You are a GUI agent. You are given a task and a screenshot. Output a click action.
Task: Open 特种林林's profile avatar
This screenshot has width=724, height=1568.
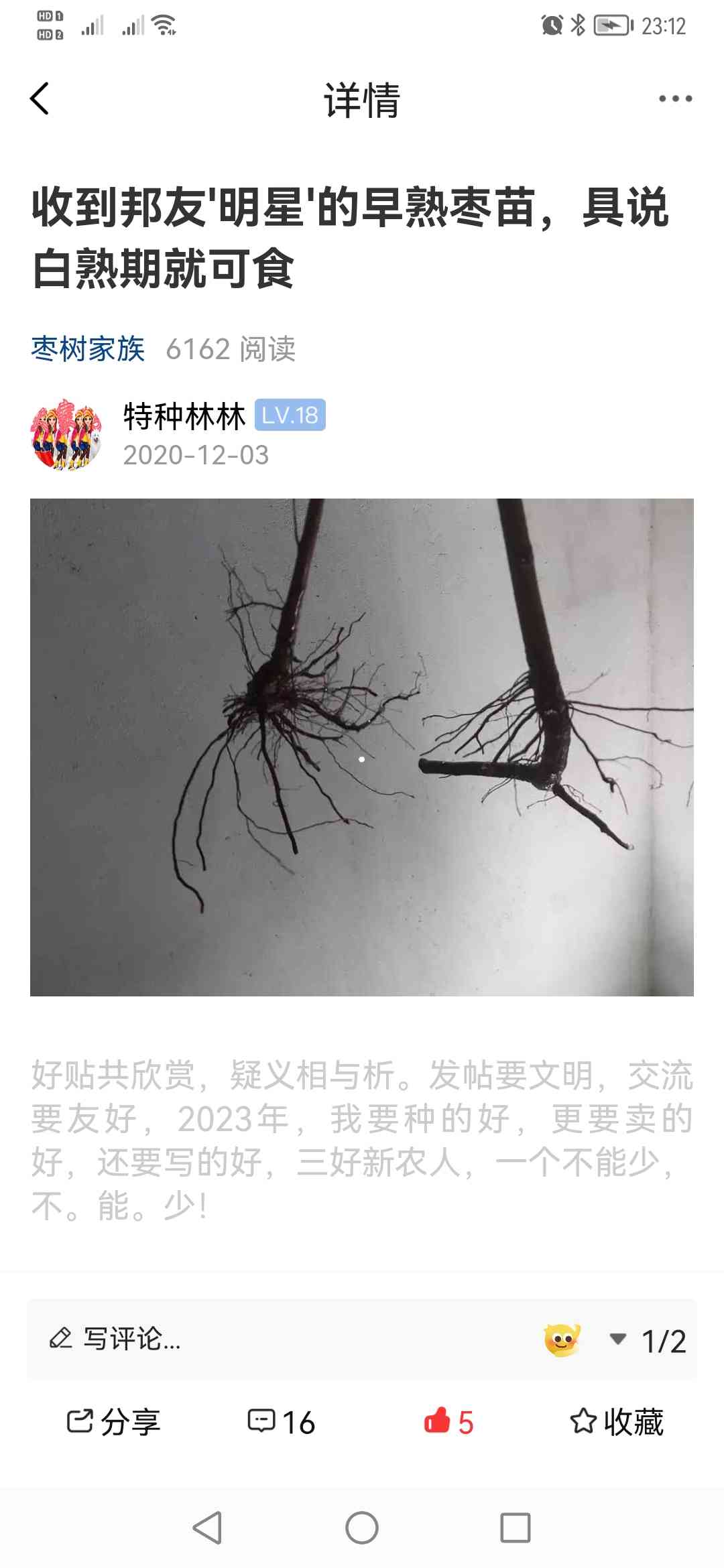coord(66,434)
